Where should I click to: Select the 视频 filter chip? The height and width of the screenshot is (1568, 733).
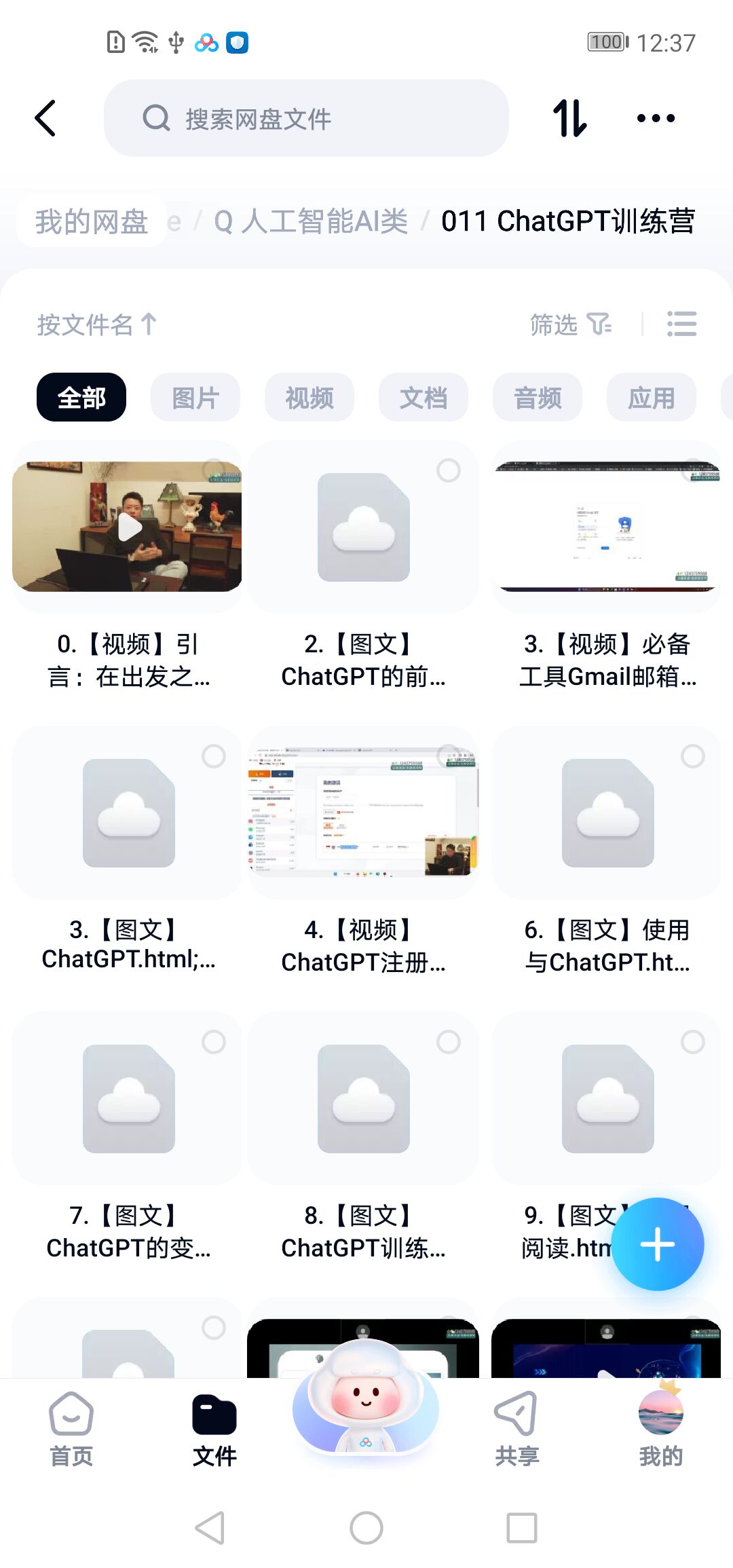coord(309,398)
